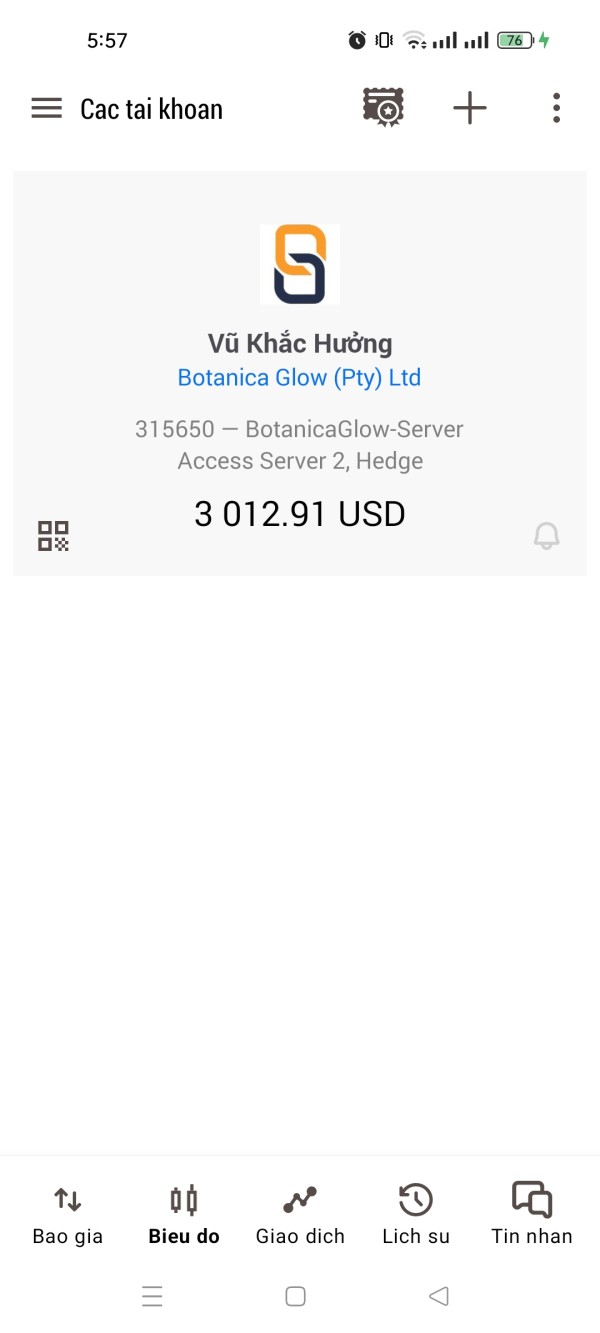Open the hamburger drawer menu
This screenshot has width=600, height=1333.
[46, 108]
